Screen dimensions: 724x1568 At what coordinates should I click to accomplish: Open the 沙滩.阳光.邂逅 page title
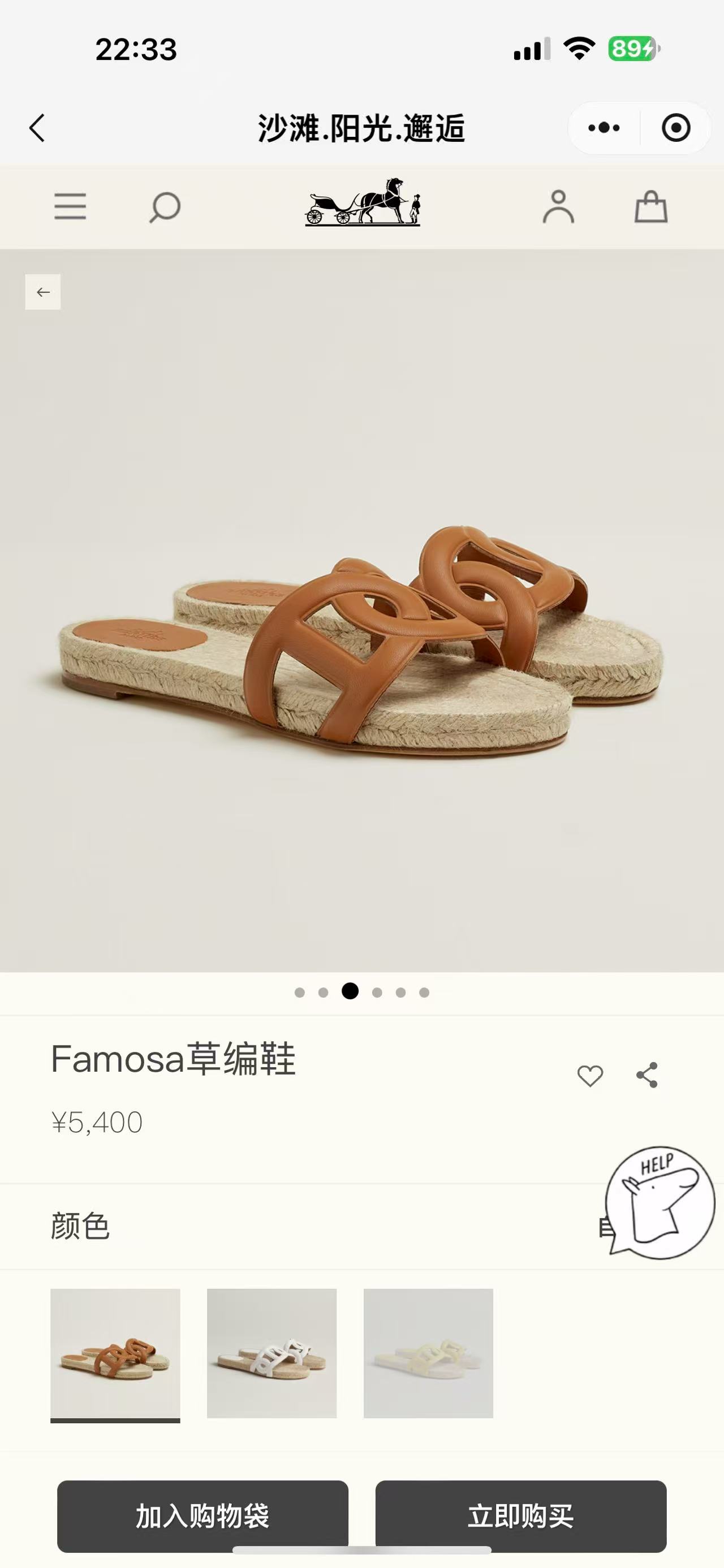click(361, 128)
